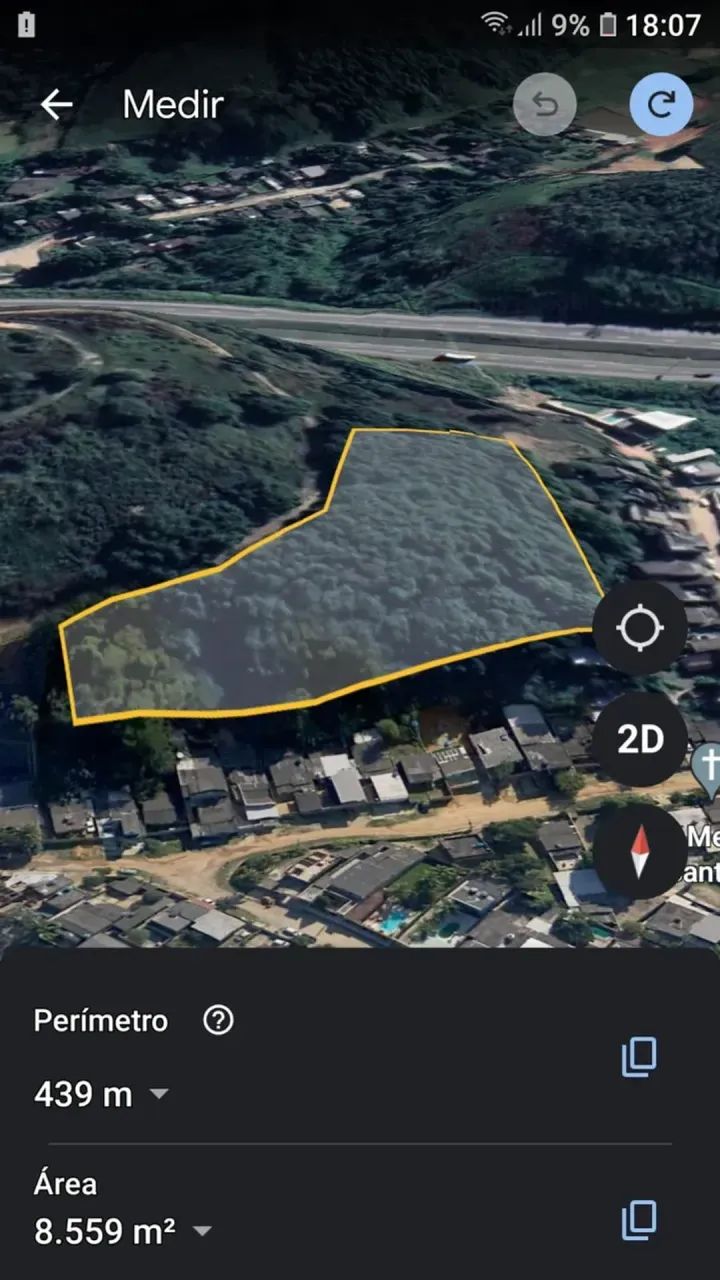Center map on my location
The width and height of the screenshot is (720, 1280).
(640, 628)
